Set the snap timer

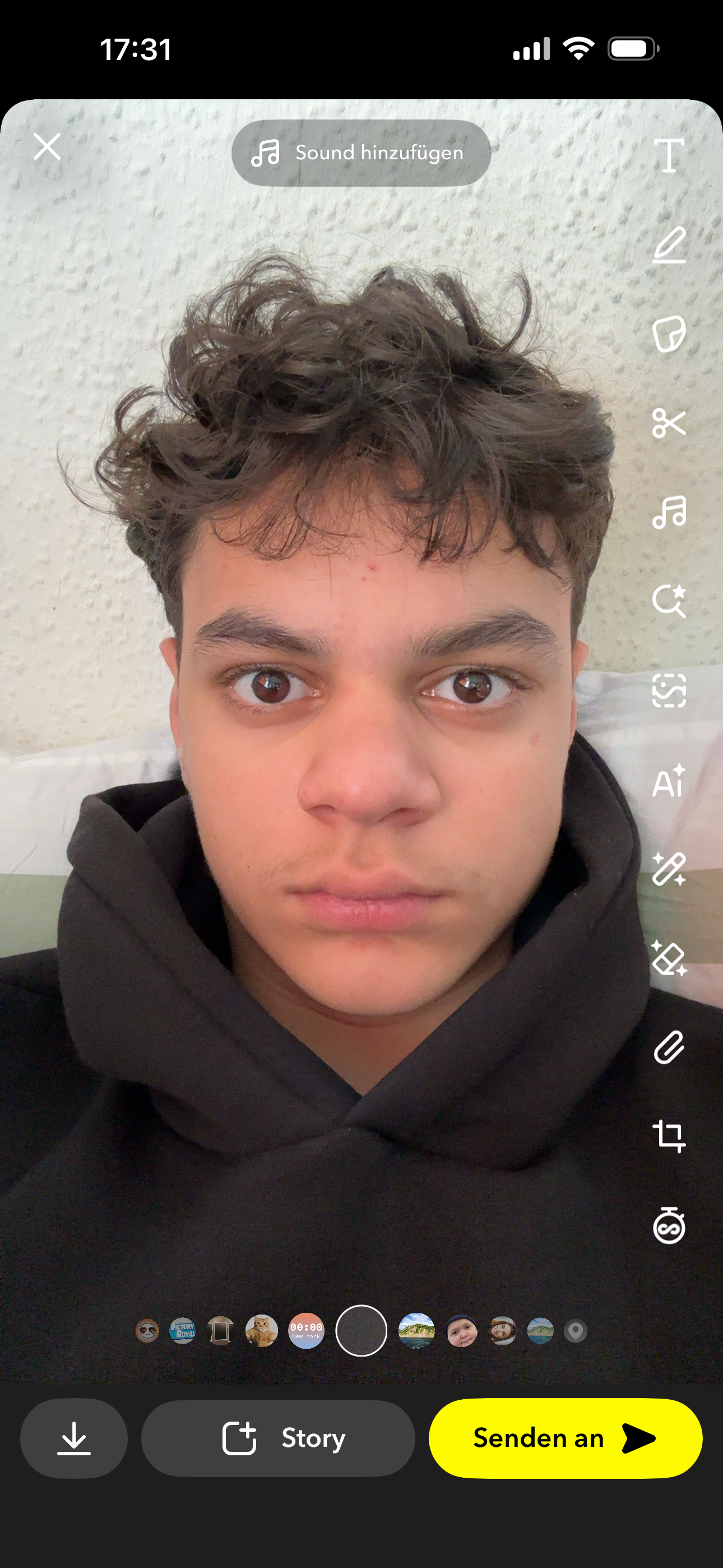coord(669,1225)
